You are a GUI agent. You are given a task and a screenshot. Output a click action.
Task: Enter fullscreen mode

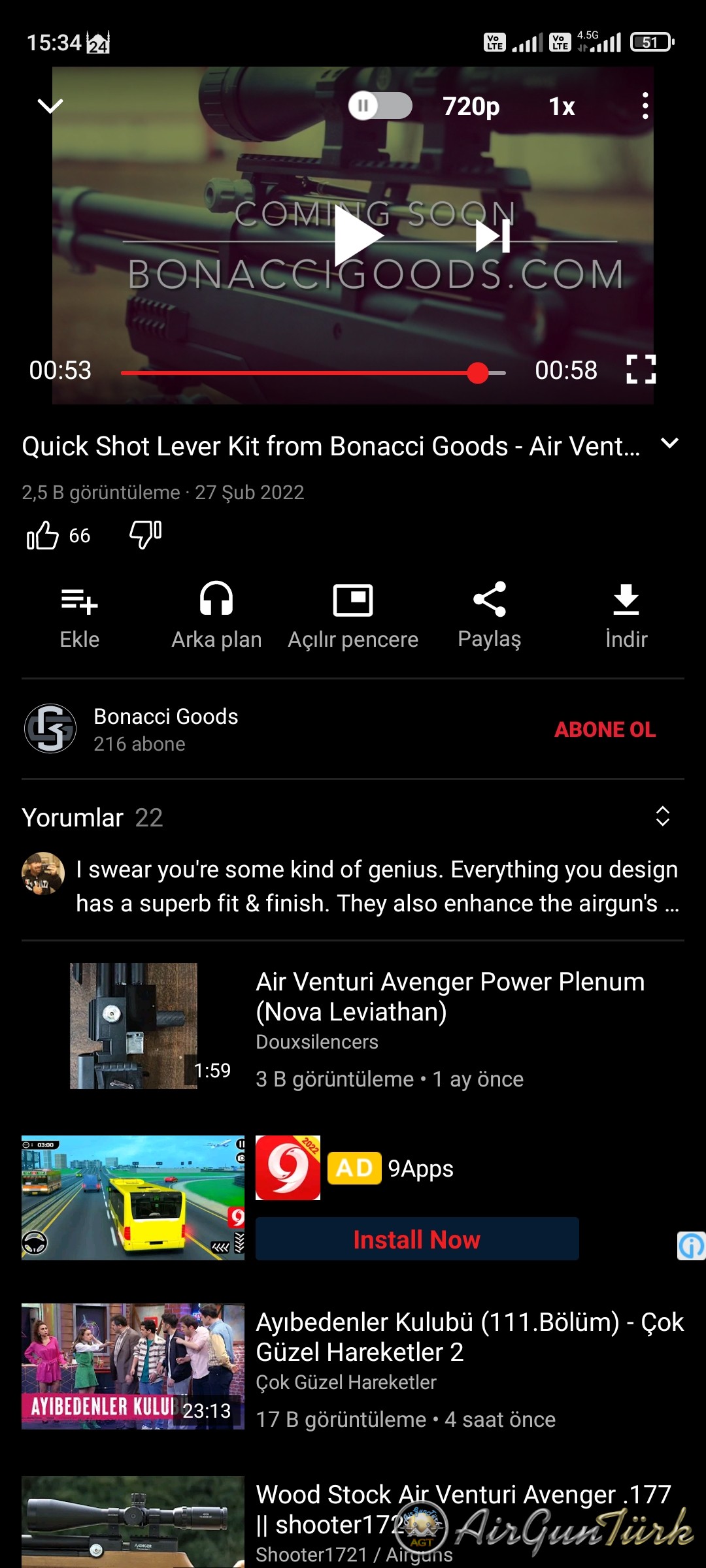pos(641,370)
